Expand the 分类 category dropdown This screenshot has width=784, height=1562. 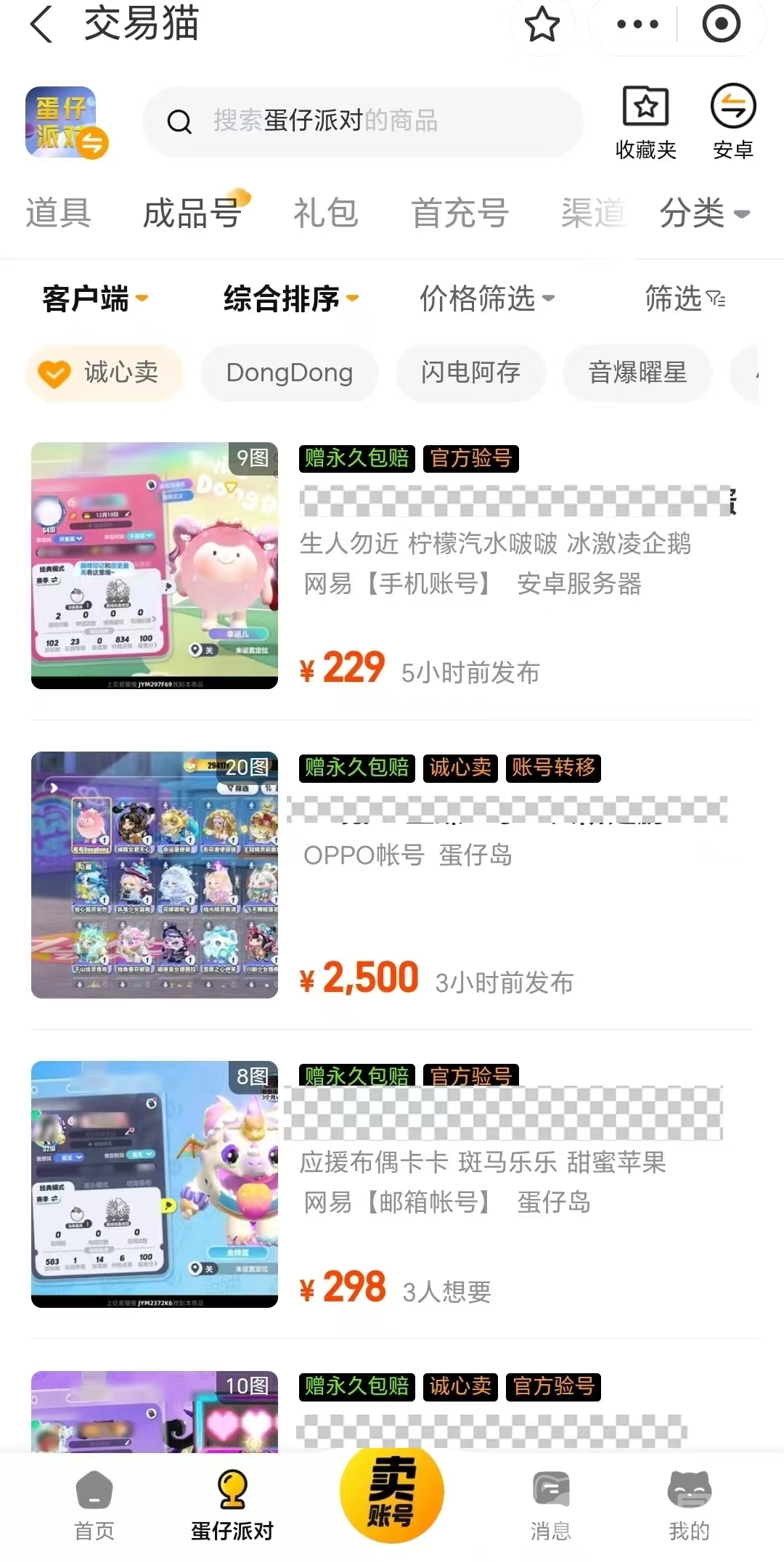point(703,213)
